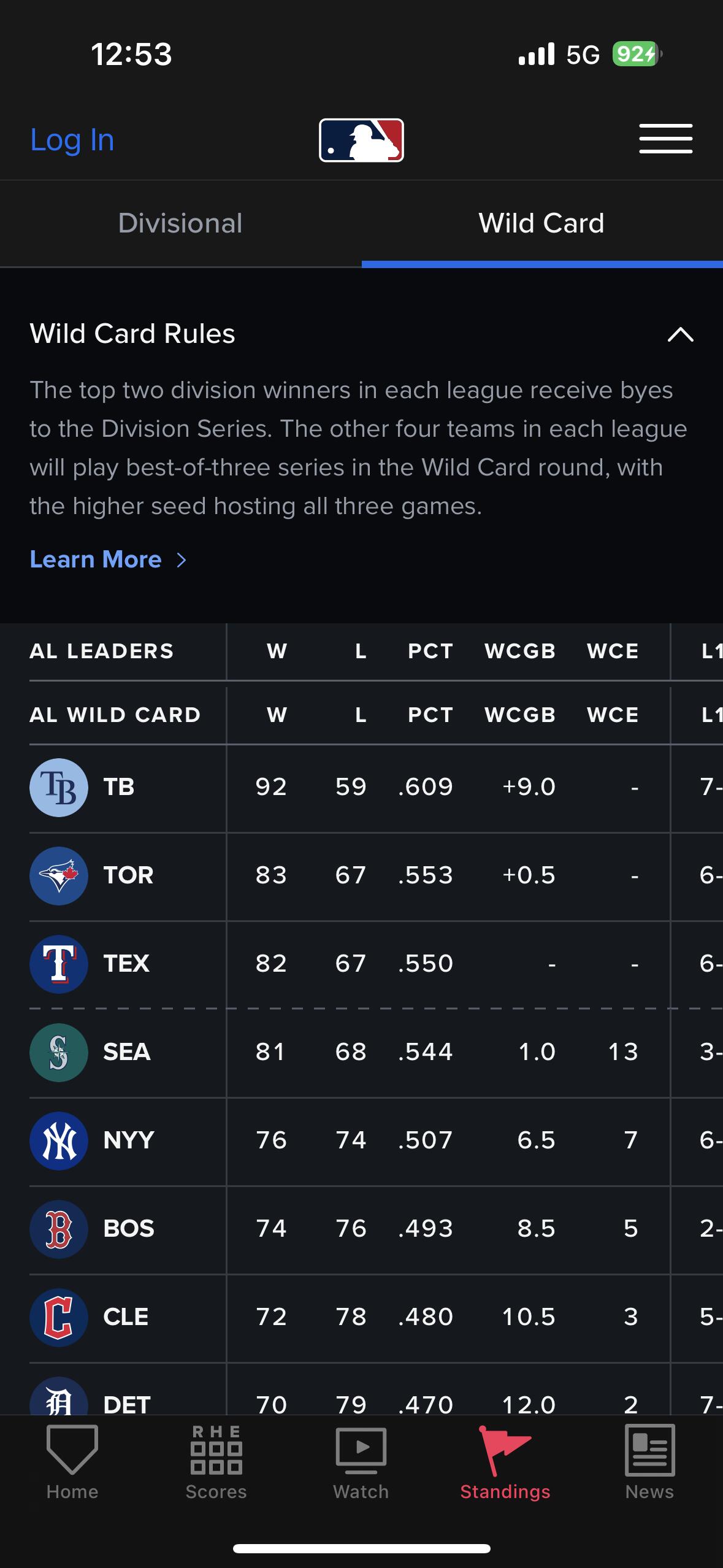
Task: Open the News tab
Action: [x=650, y=1462]
